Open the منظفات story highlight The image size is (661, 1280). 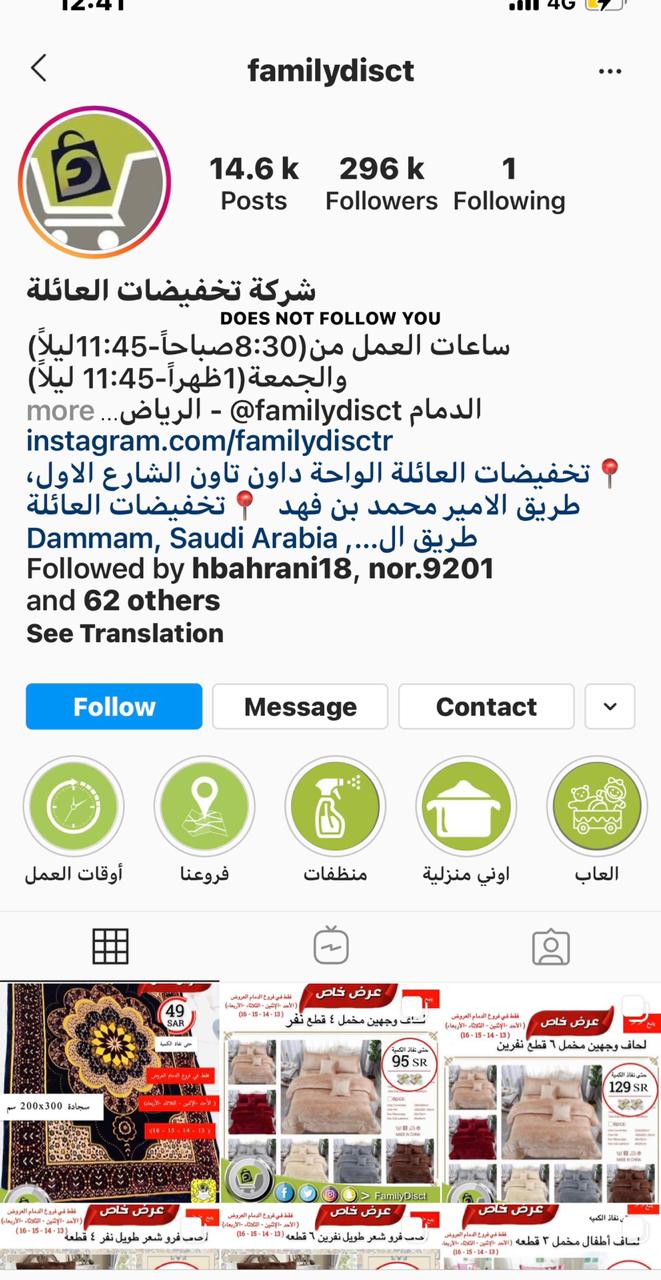(x=335, y=807)
